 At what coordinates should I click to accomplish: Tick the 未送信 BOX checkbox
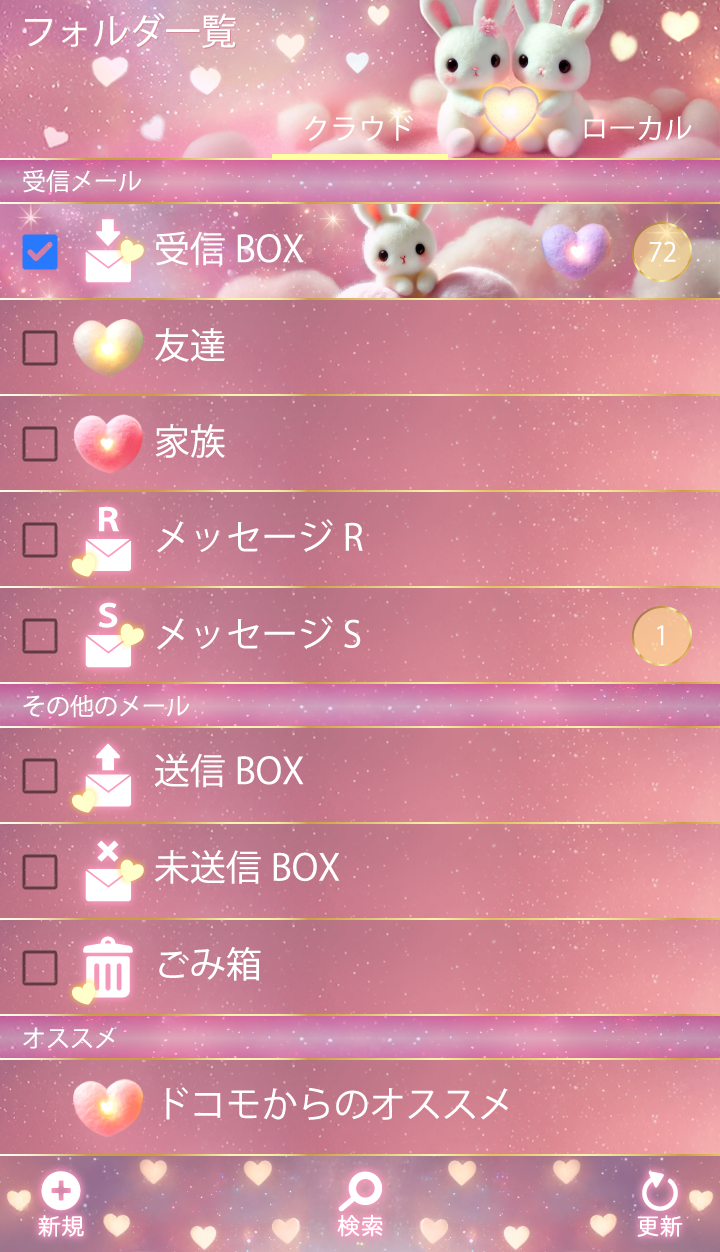coord(40,872)
